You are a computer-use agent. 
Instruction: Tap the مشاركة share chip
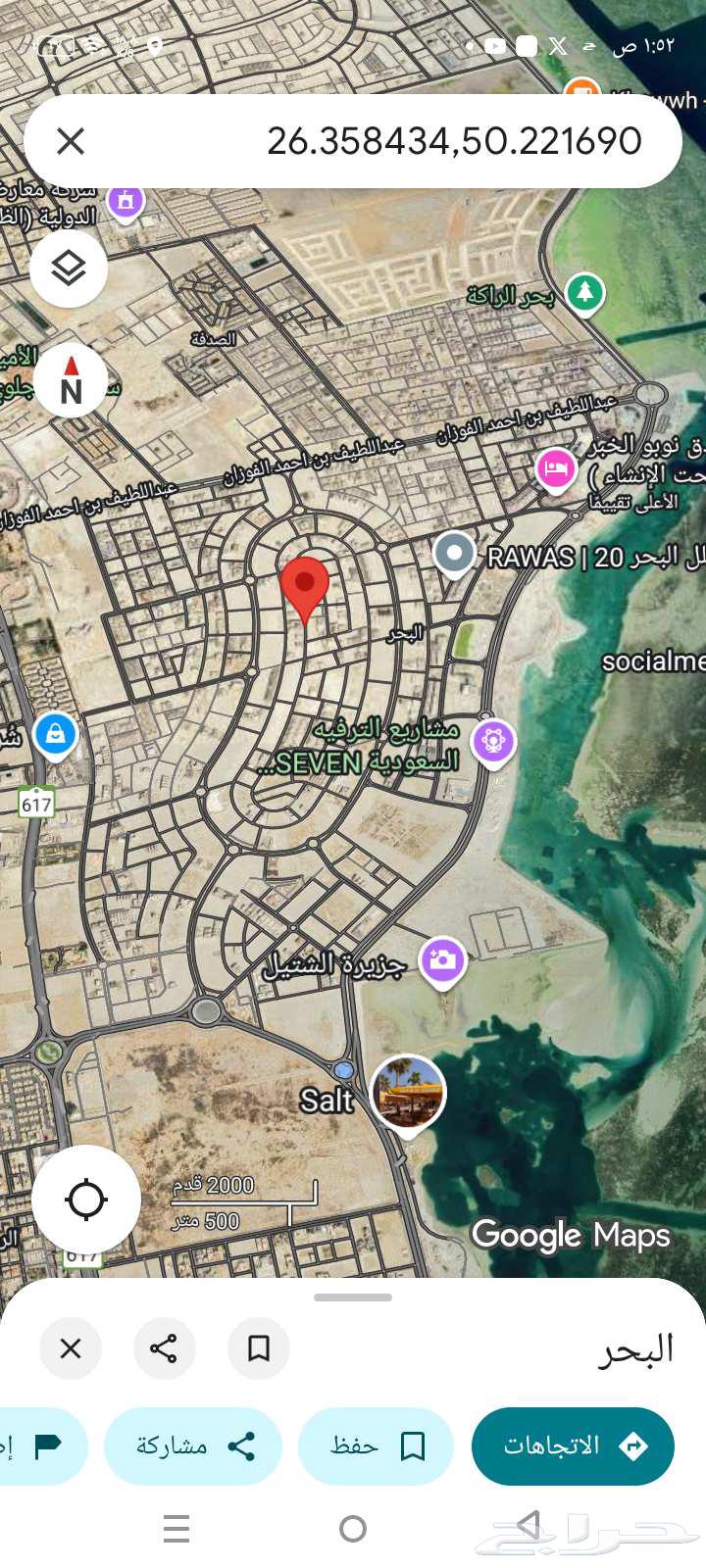(193, 1446)
